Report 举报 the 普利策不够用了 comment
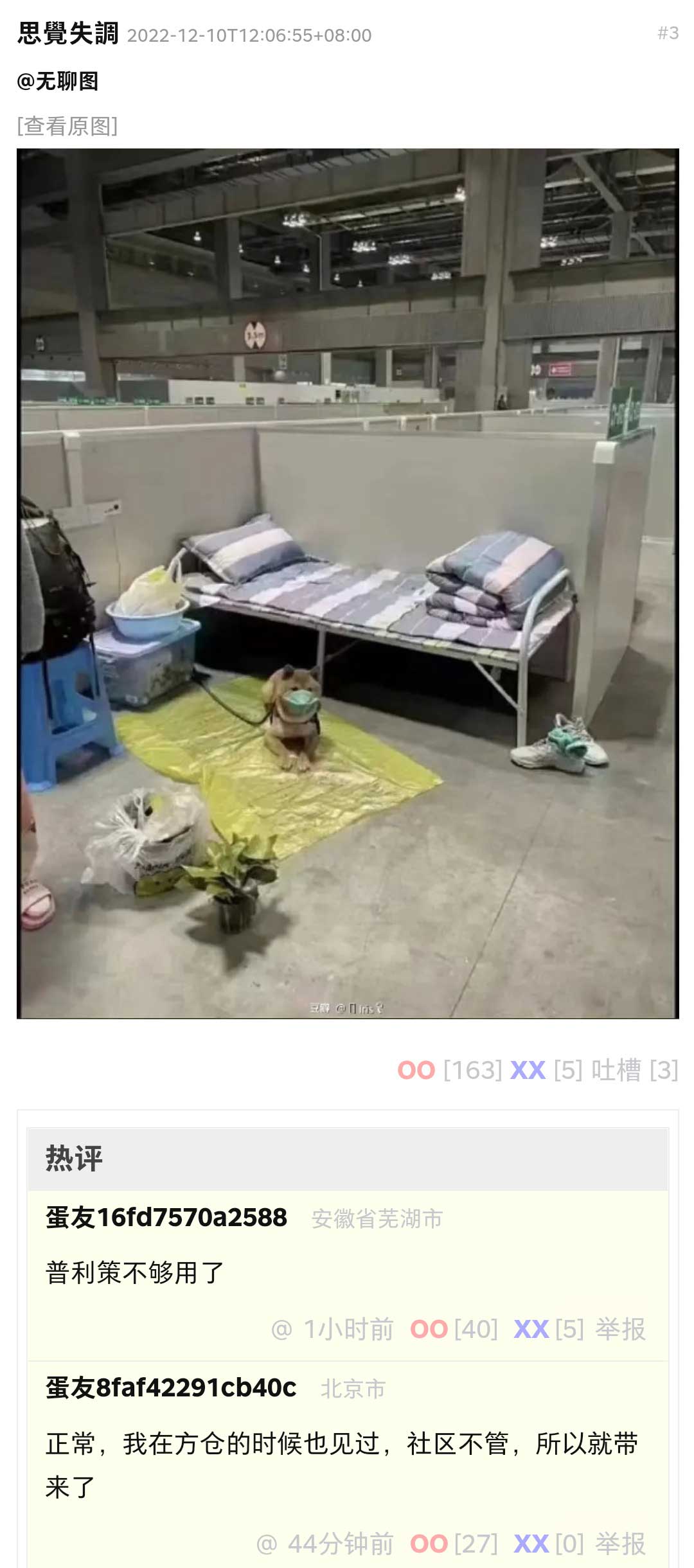 [620, 1329]
